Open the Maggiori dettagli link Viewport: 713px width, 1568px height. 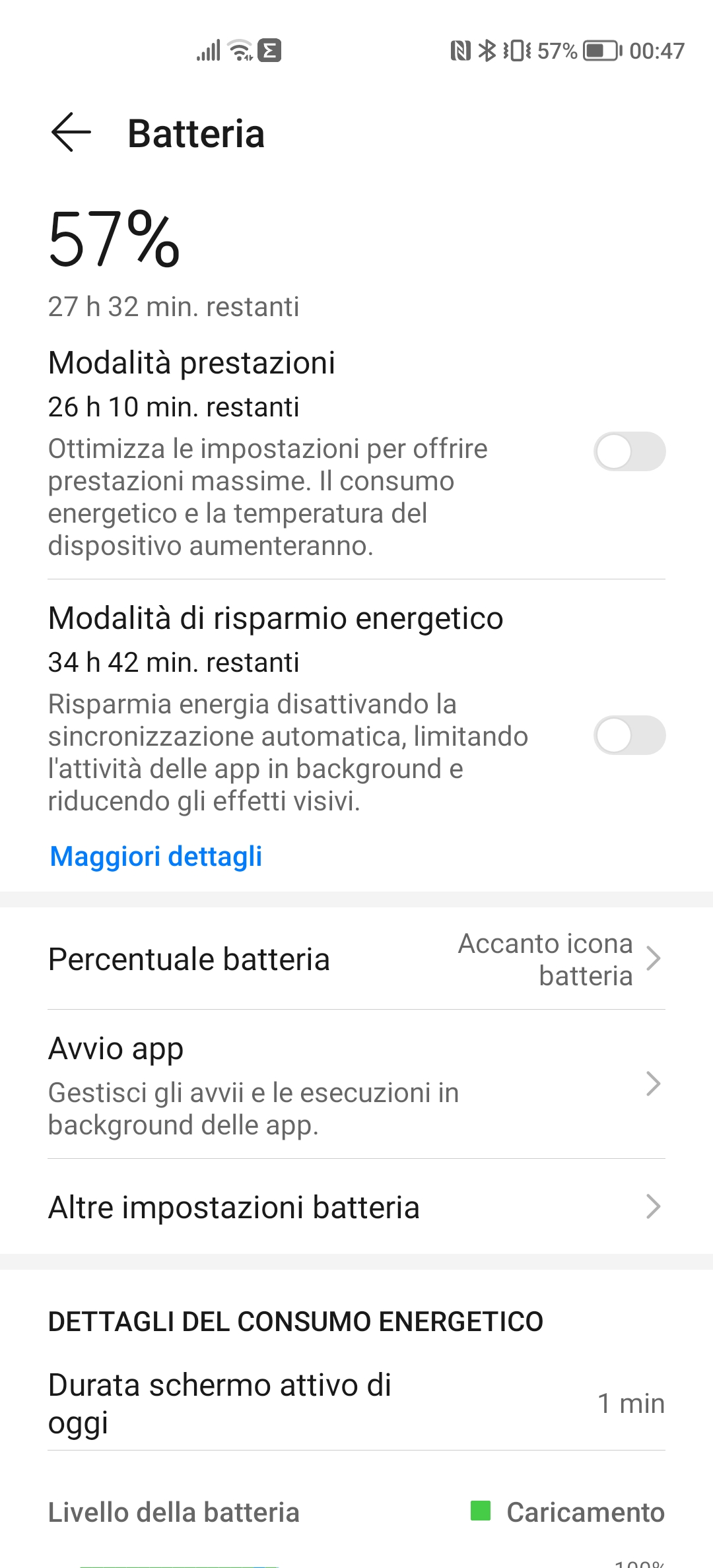[x=156, y=857]
